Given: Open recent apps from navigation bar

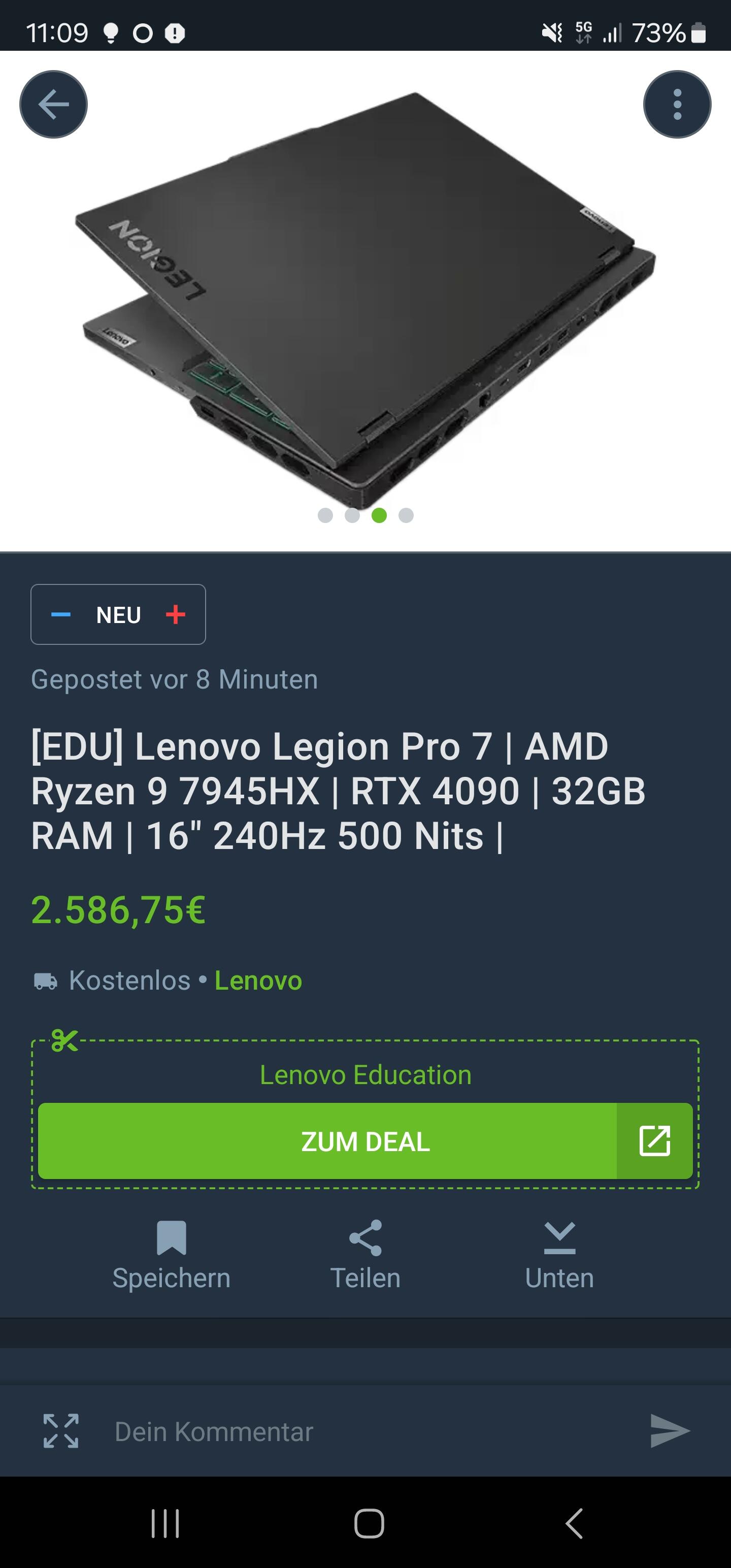Looking at the screenshot, I should [165, 1523].
